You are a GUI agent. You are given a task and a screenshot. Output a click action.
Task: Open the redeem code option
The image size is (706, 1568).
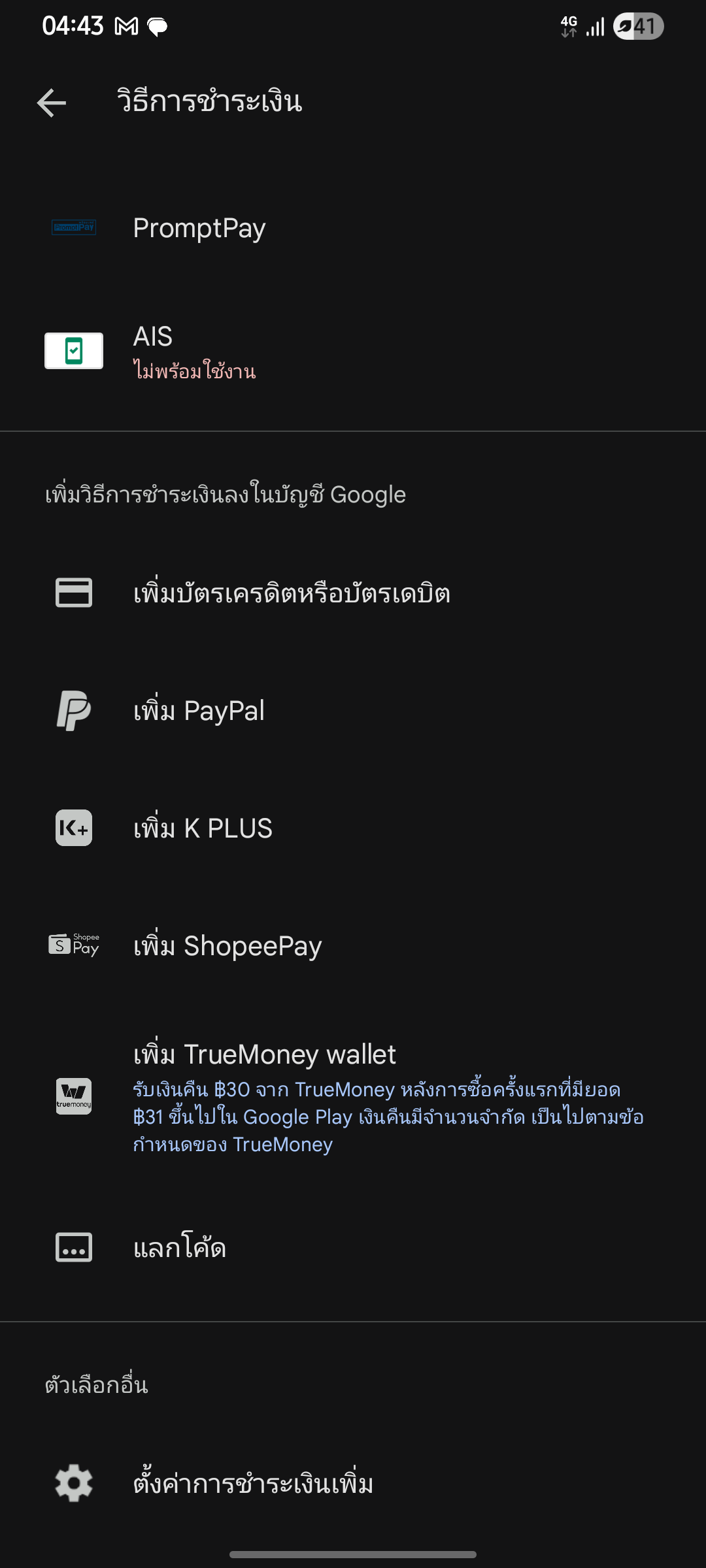[353, 1248]
